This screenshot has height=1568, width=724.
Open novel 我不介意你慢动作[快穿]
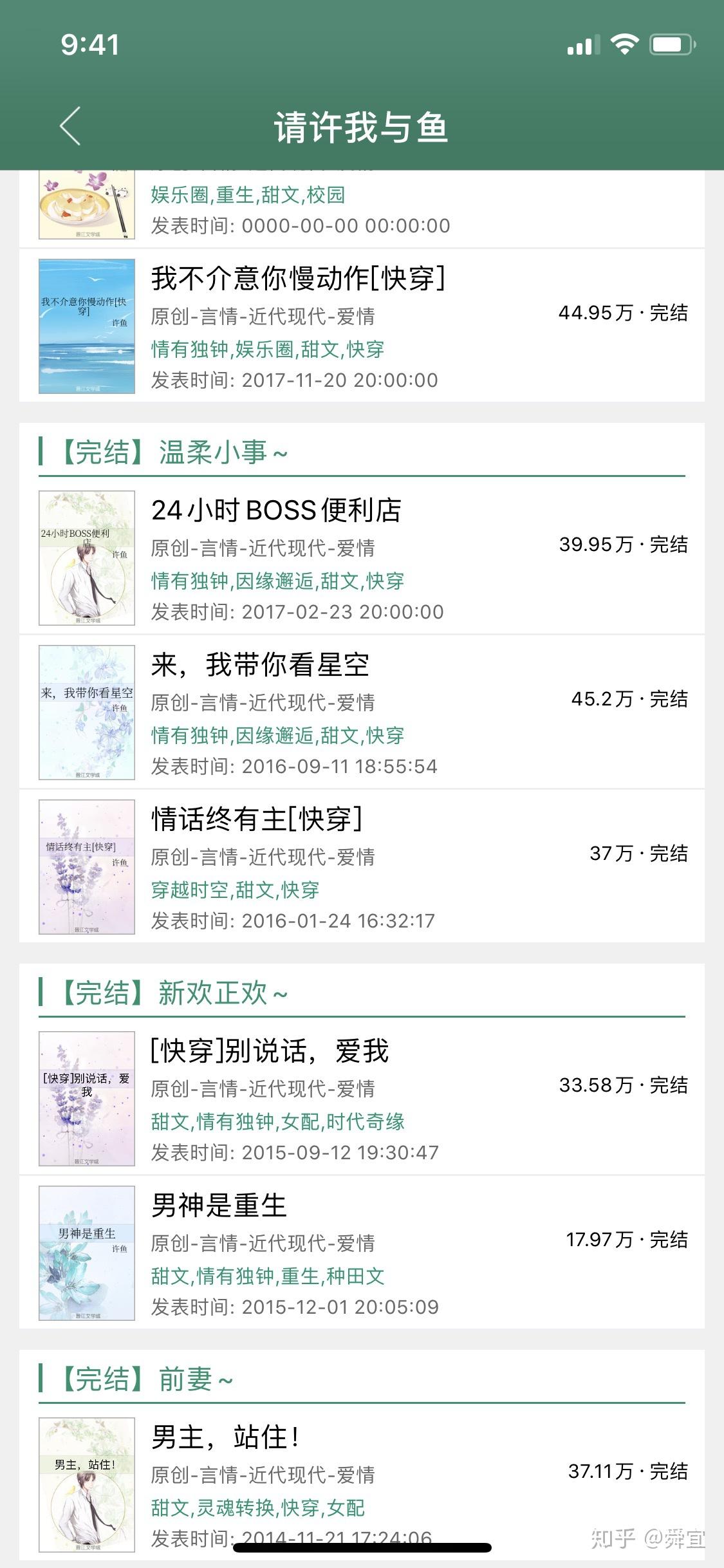(362, 326)
